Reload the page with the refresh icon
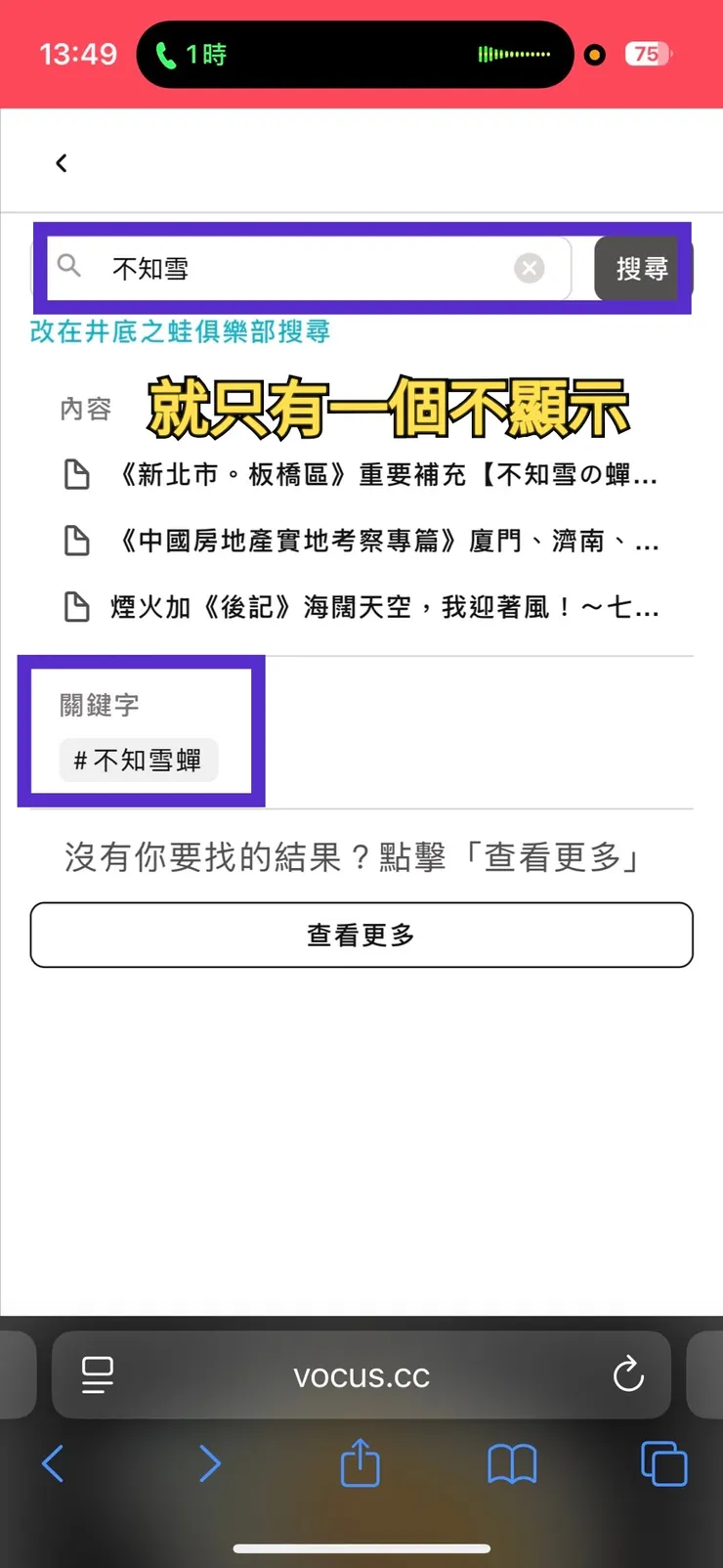Viewport: 723px width, 1568px height. pos(628,1375)
